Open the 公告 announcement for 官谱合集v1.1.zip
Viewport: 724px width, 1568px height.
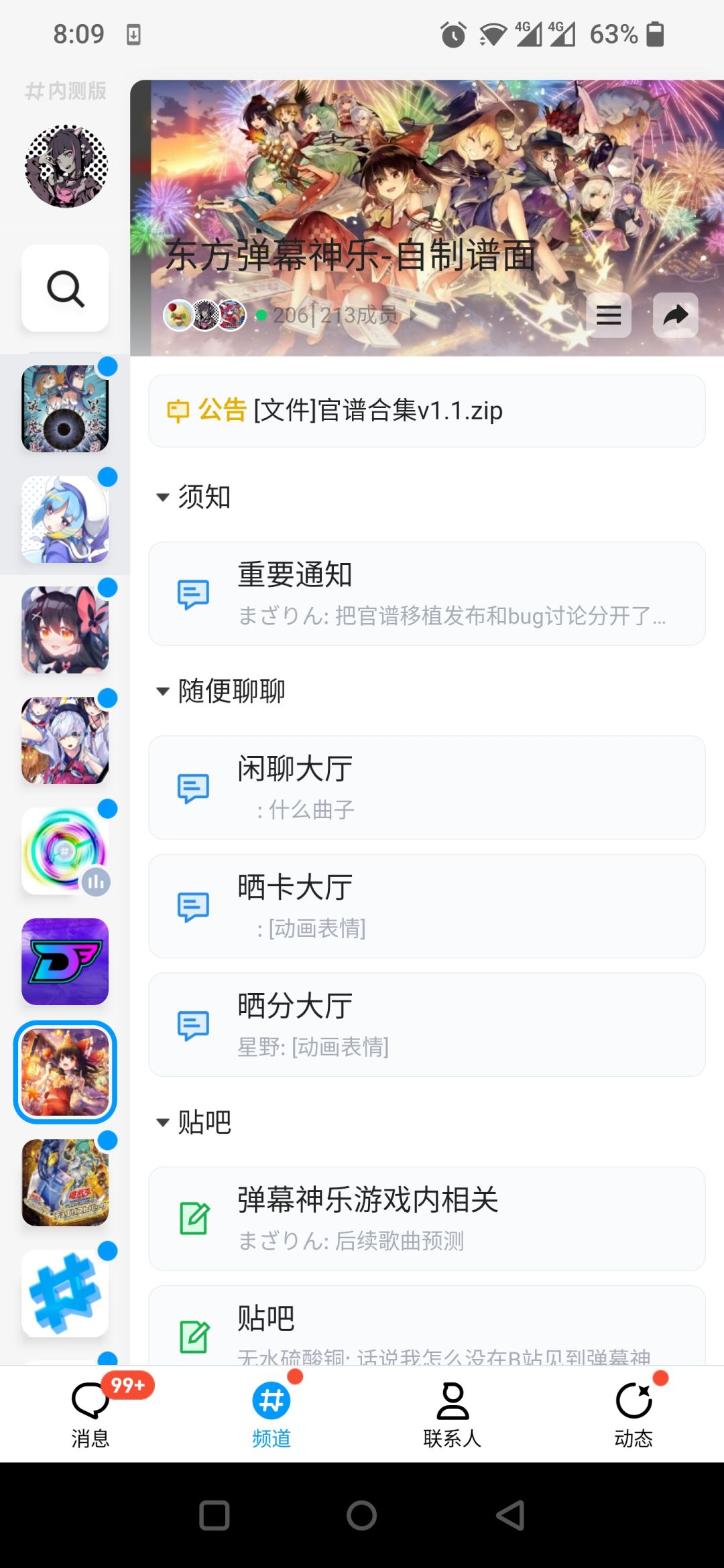coord(426,411)
